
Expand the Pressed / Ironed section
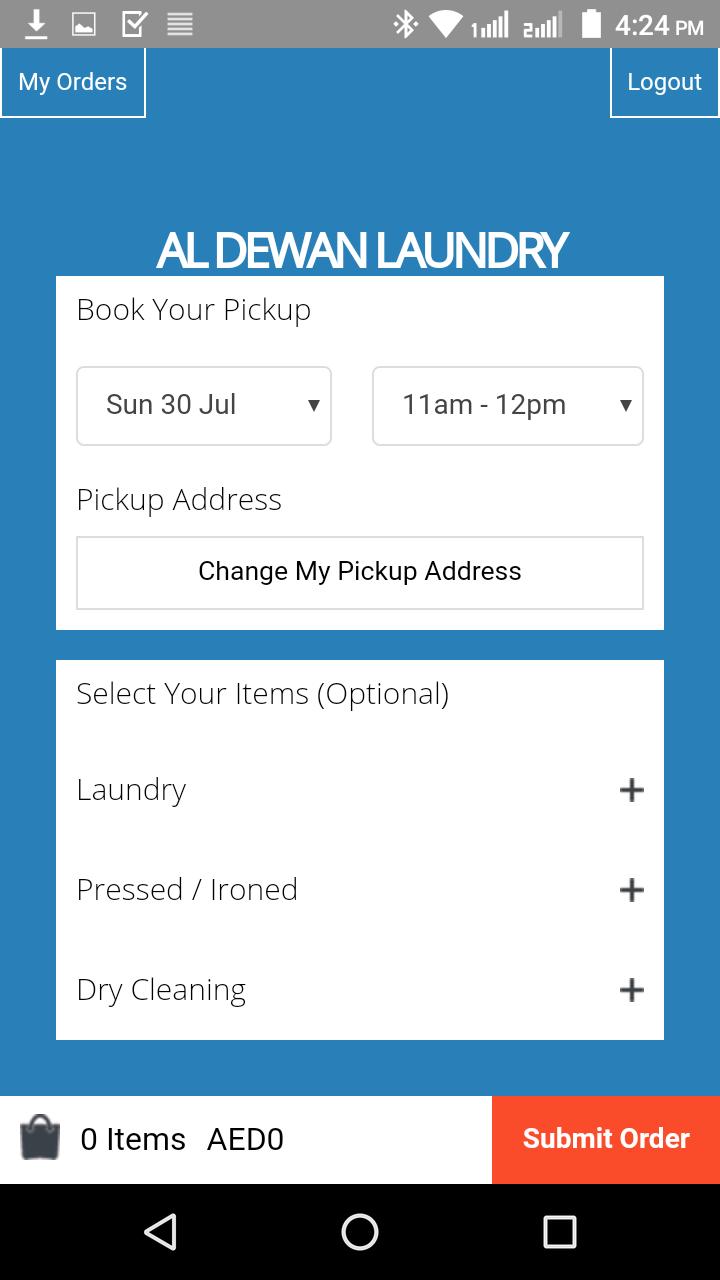(360, 890)
